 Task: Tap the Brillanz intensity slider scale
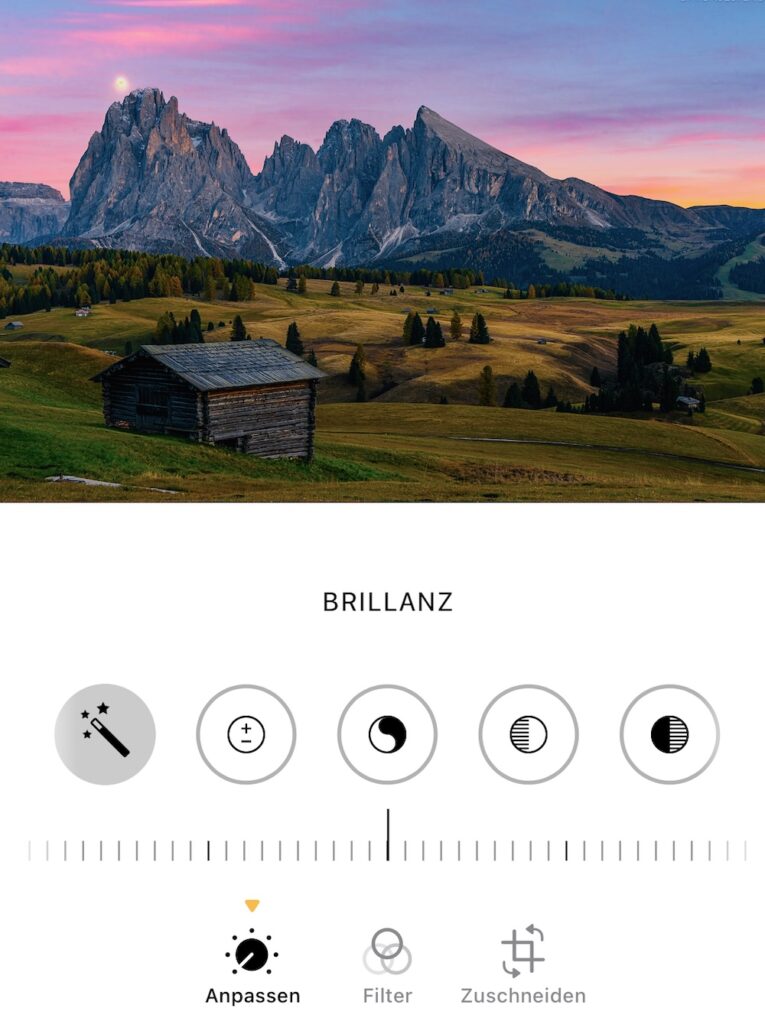[x=387, y=850]
